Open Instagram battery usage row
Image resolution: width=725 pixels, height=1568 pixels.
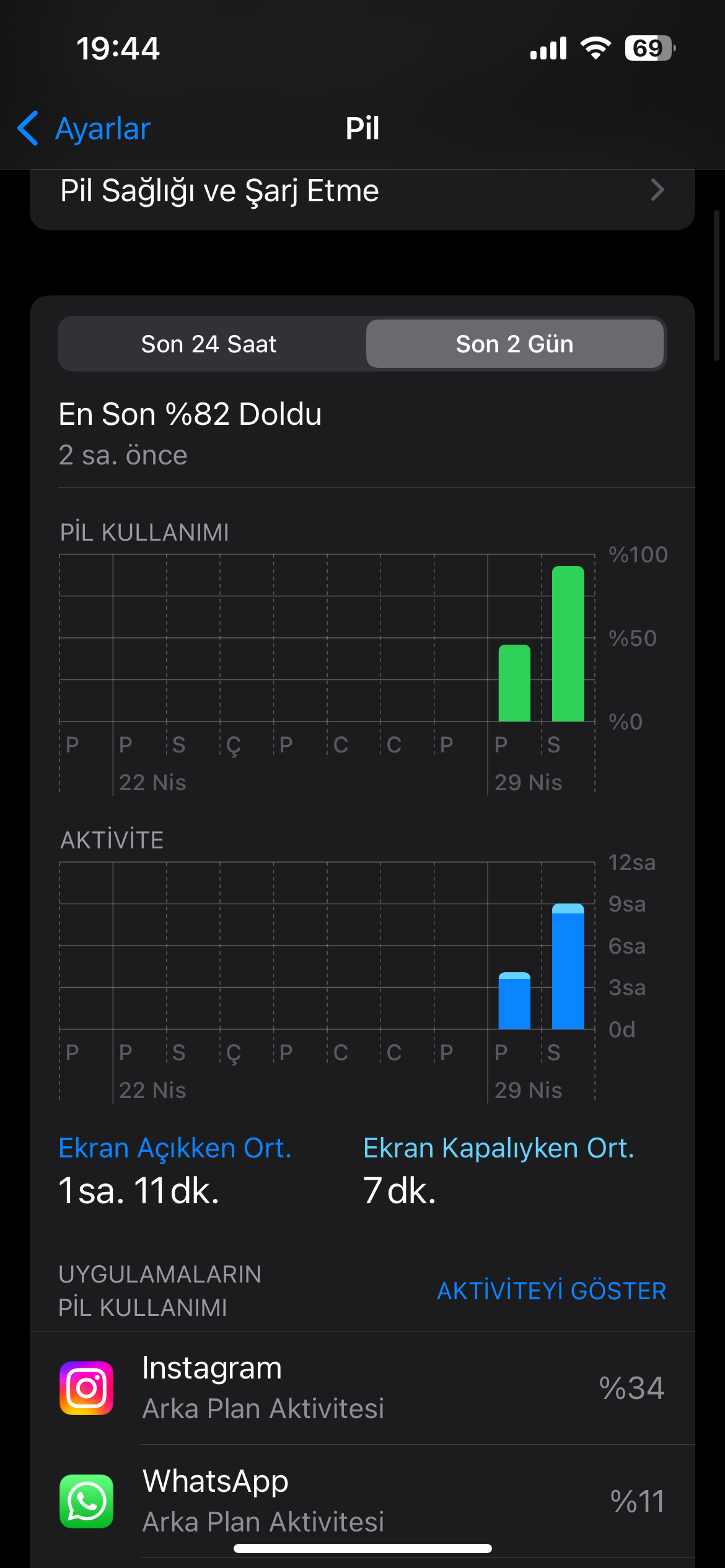(x=362, y=1388)
